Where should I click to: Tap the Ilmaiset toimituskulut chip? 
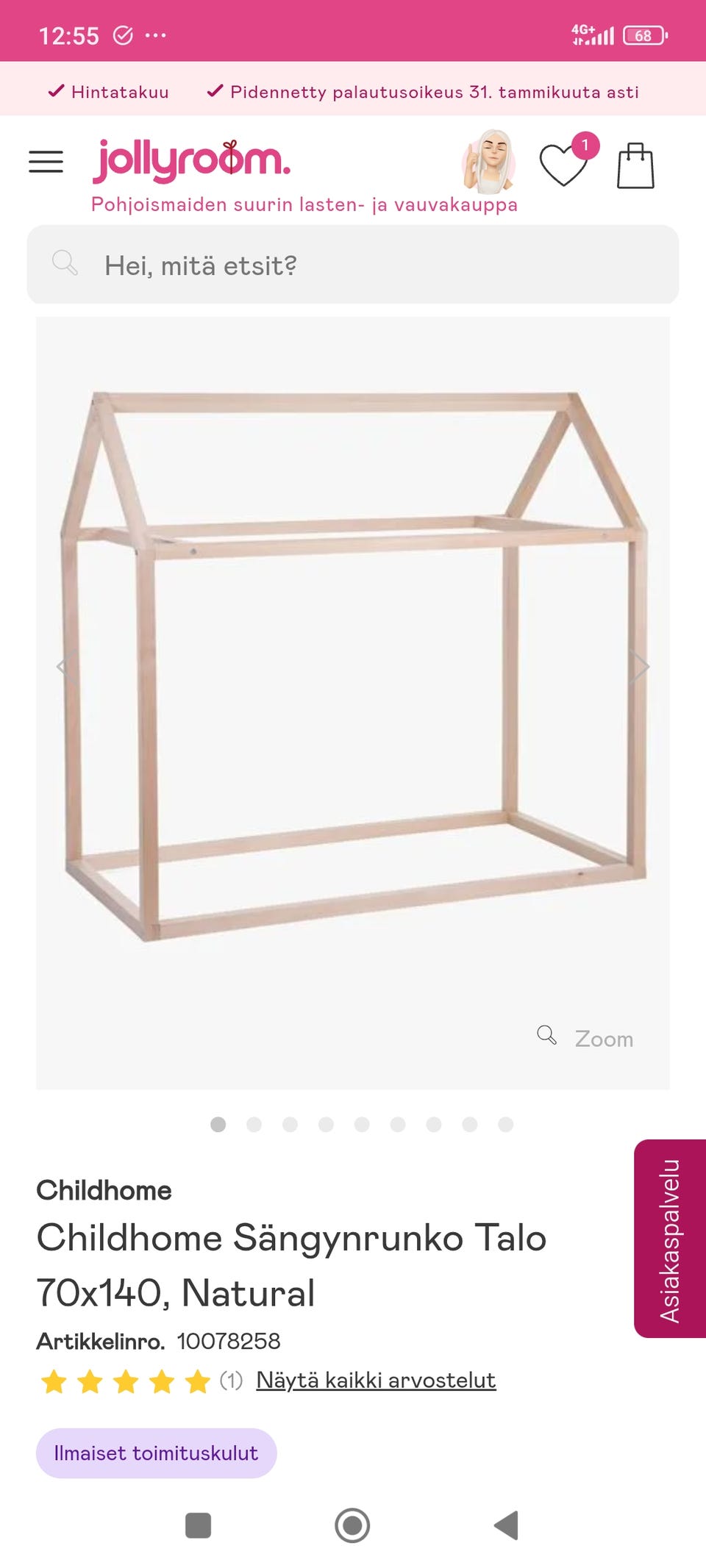click(156, 1453)
